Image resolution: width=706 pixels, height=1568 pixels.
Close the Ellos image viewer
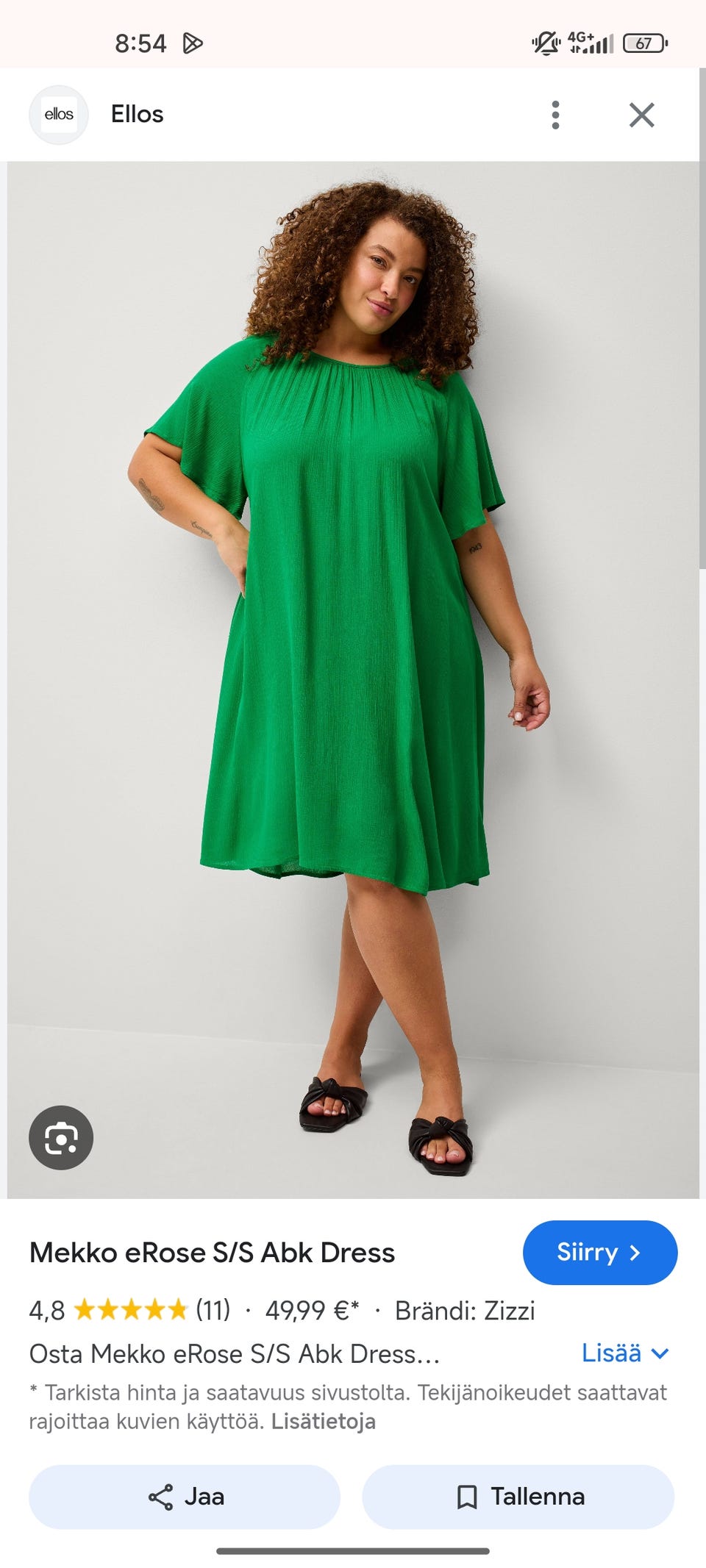[x=641, y=115]
